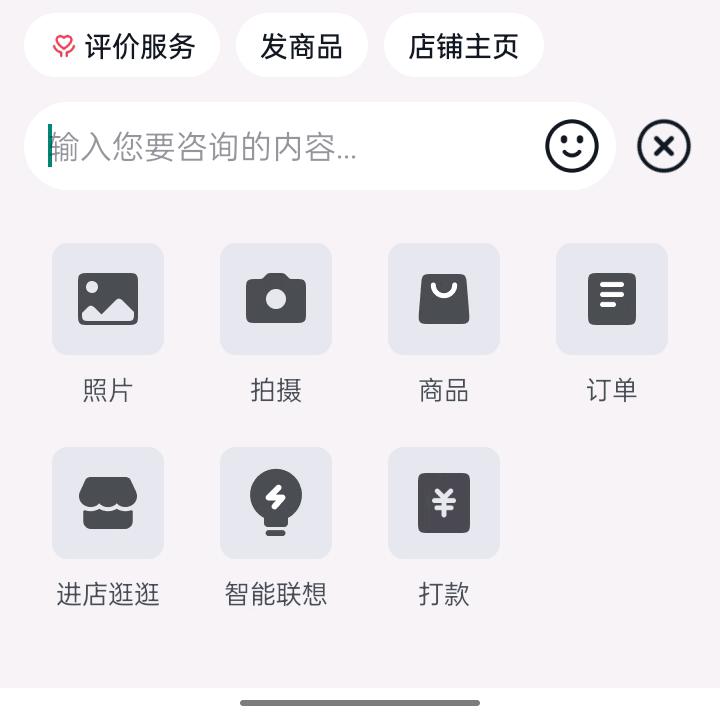
Task: Share an 订单 order
Action: tap(612, 299)
